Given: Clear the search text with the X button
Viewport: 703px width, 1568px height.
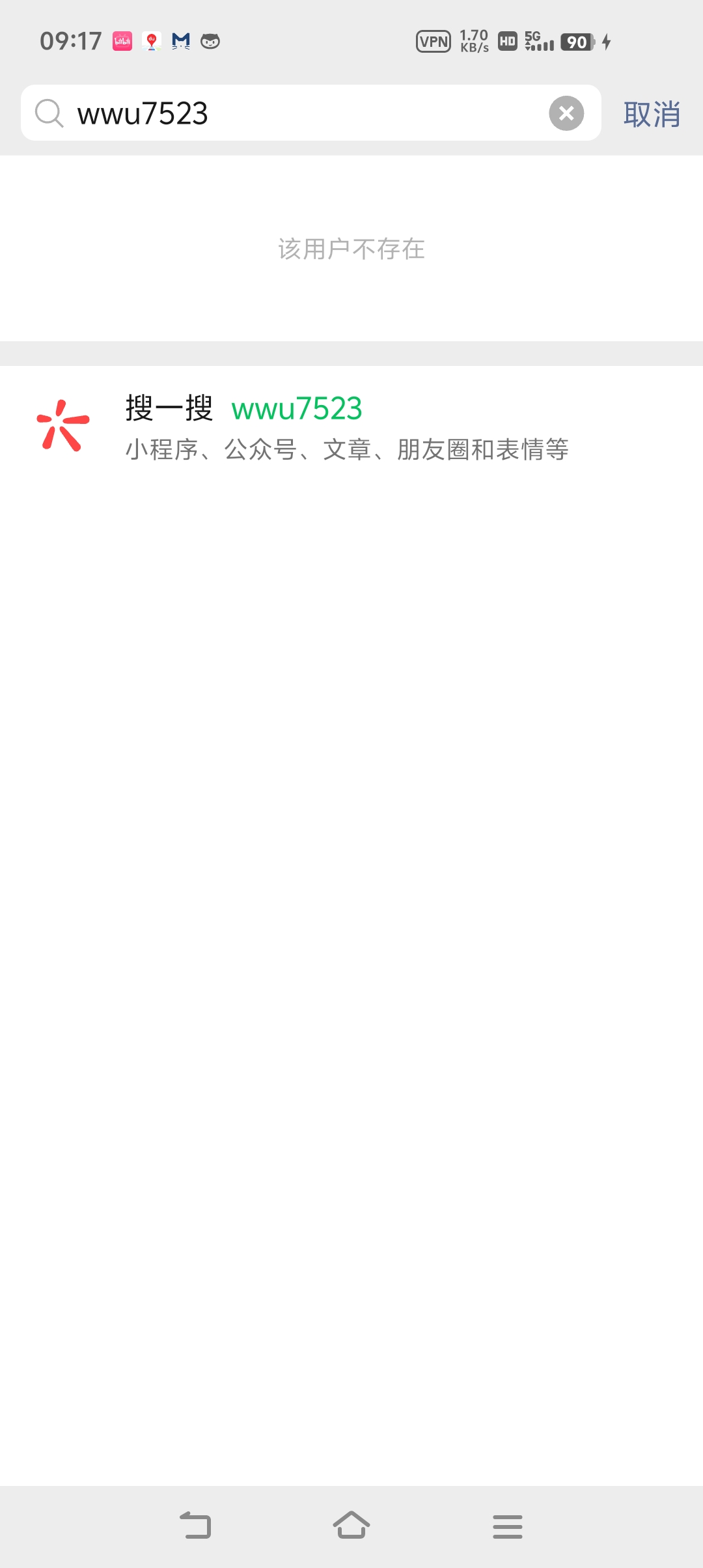Looking at the screenshot, I should pos(566,113).
